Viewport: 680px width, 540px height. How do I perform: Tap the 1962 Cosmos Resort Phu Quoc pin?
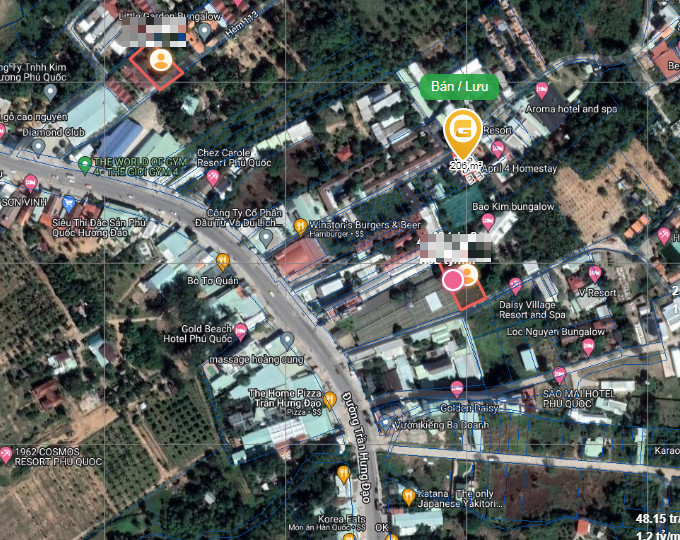tap(7, 456)
